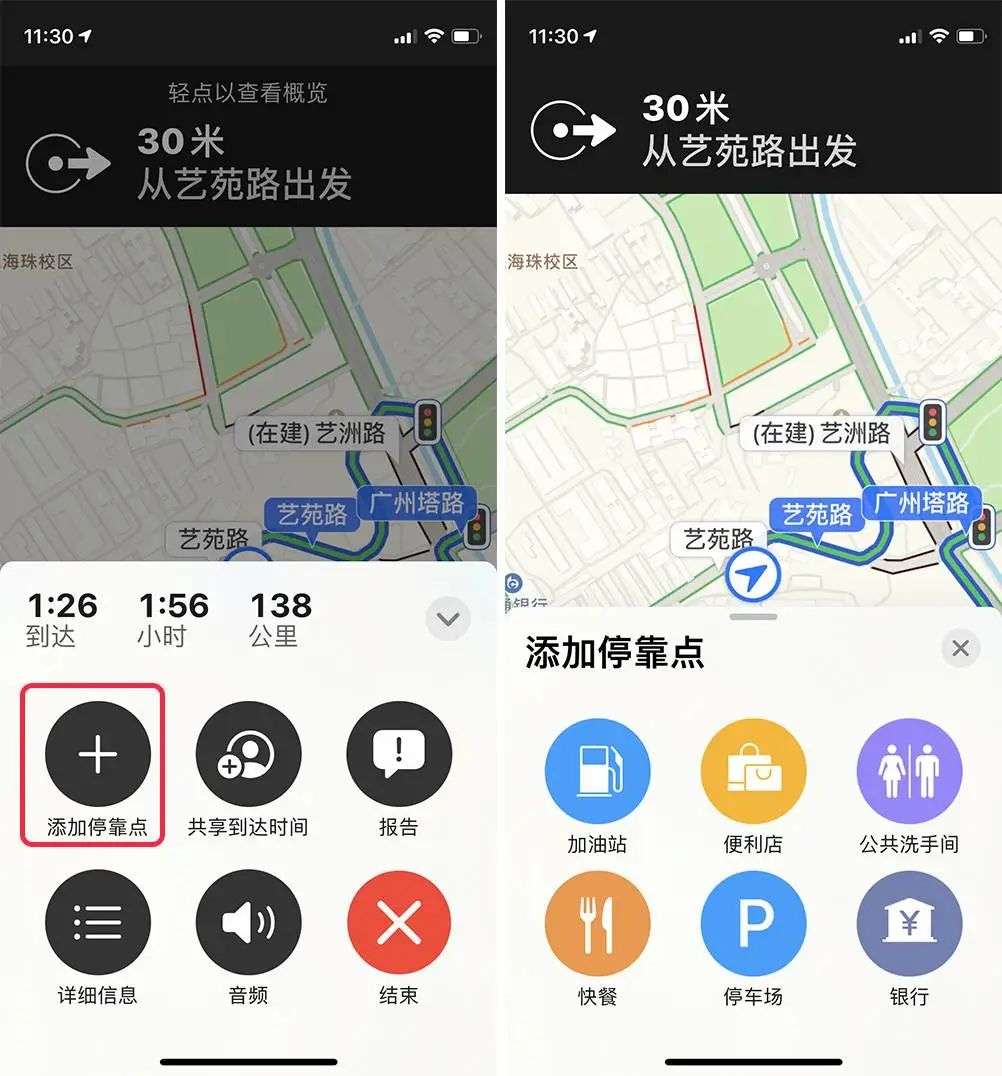Tap the banner 轻点以查看概览 for the overview
Viewport: 1002px width, 1076px height.
click(x=248, y=93)
